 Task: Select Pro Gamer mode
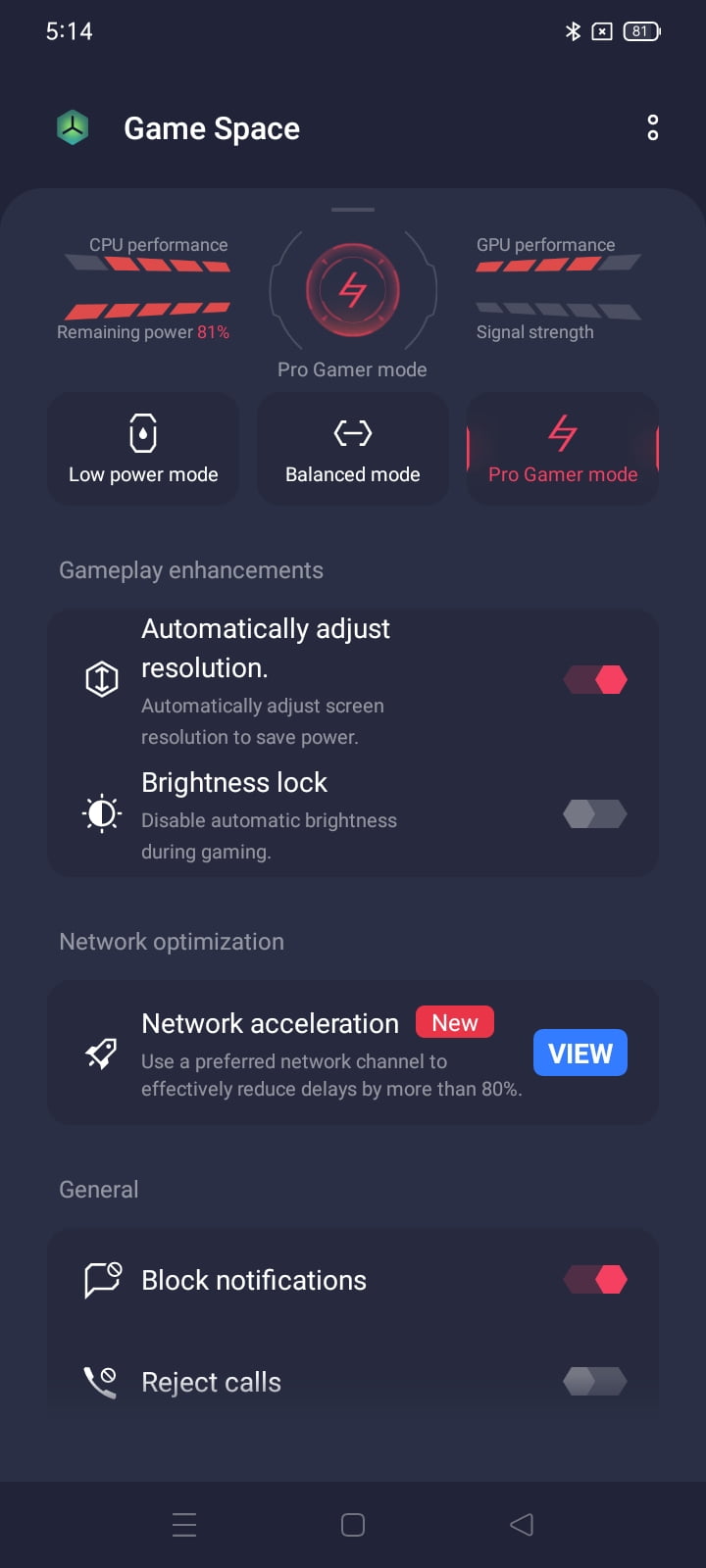563,450
